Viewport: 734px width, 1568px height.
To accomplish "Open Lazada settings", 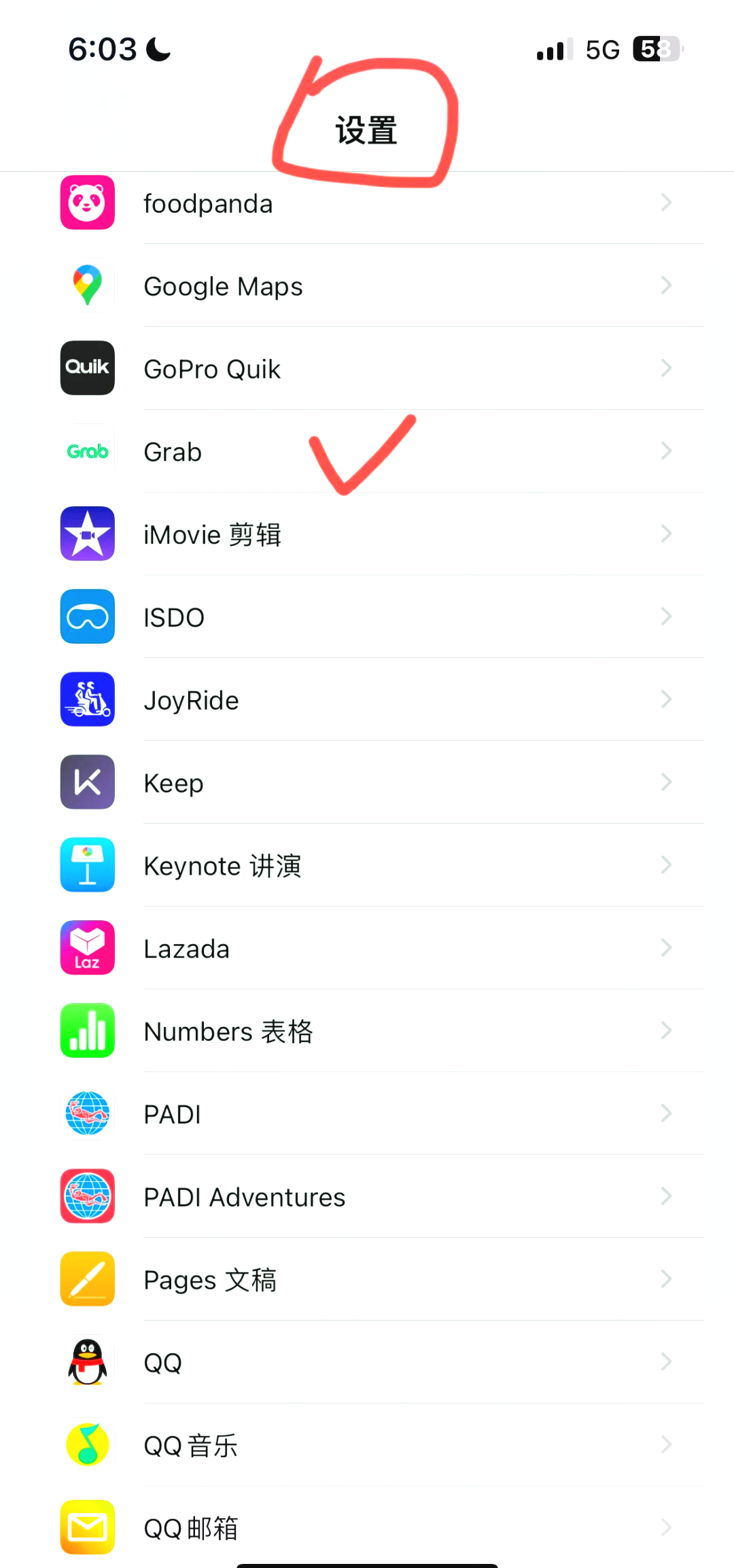I will pyautogui.click(x=367, y=948).
